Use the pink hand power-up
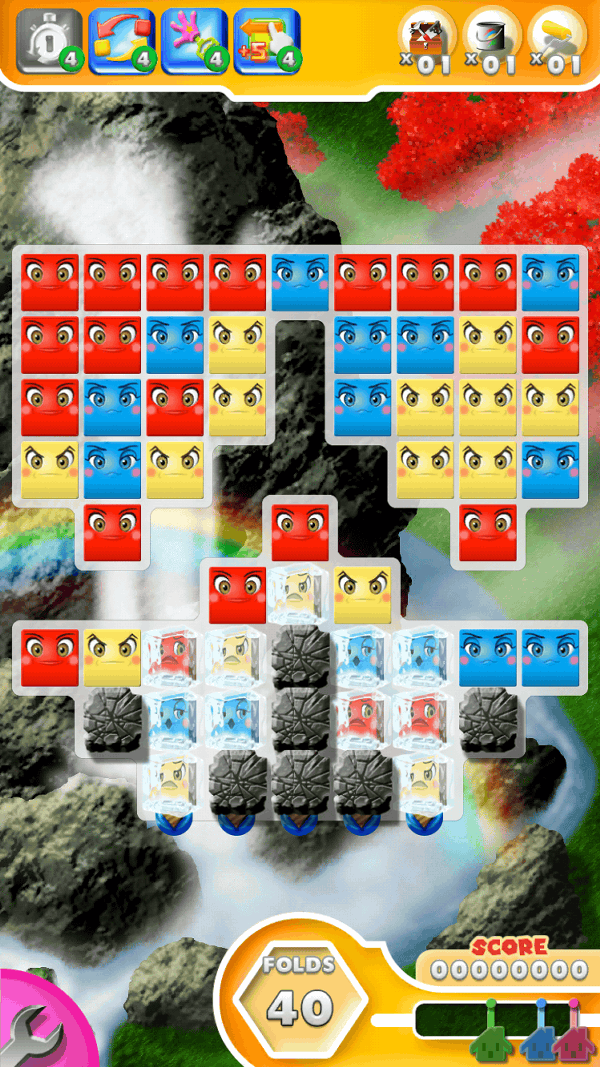Screen dimensions: 600x1067 tap(193, 41)
